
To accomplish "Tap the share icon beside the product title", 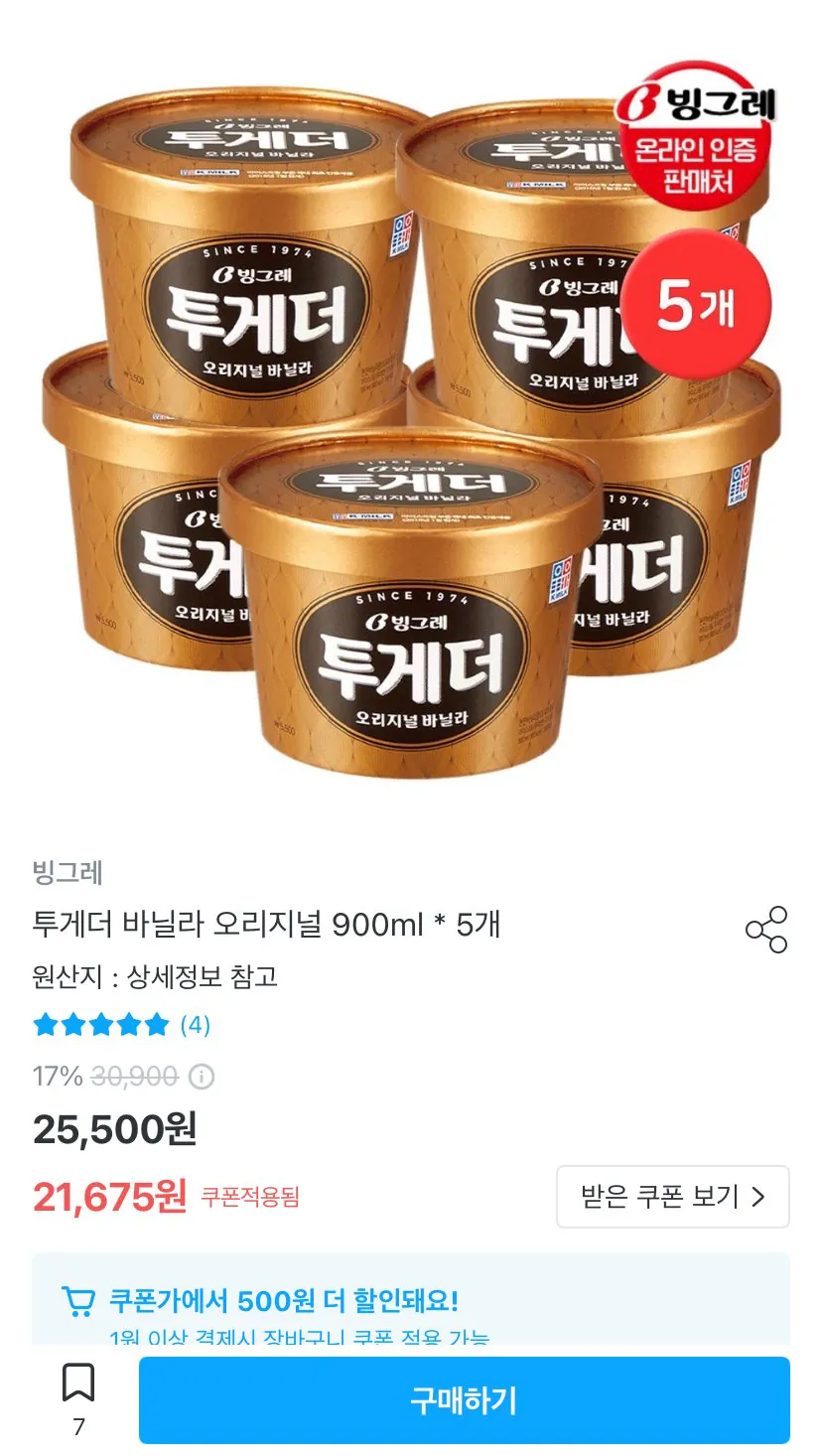I will (x=765, y=928).
